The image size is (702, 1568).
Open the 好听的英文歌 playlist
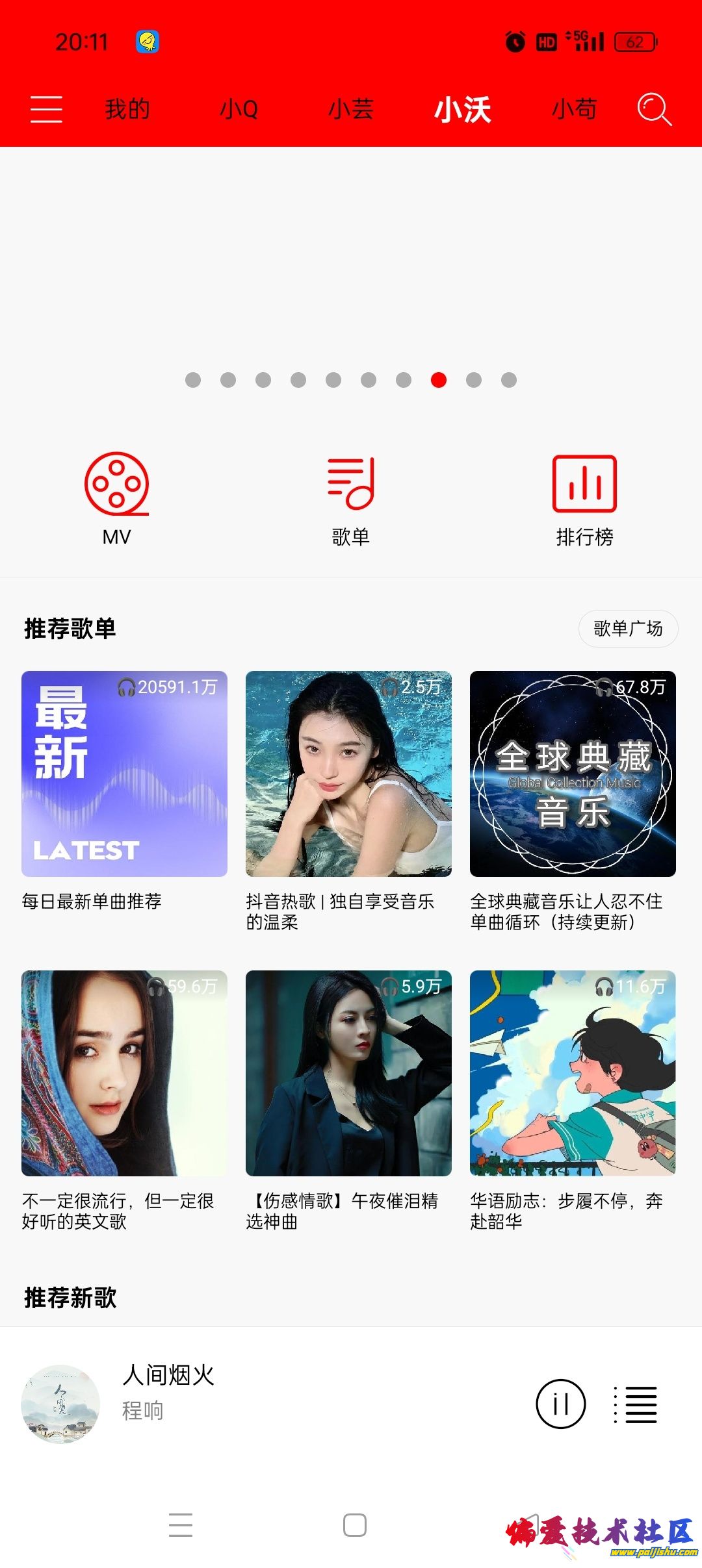pyautogui.click(x=124, y=1073)
